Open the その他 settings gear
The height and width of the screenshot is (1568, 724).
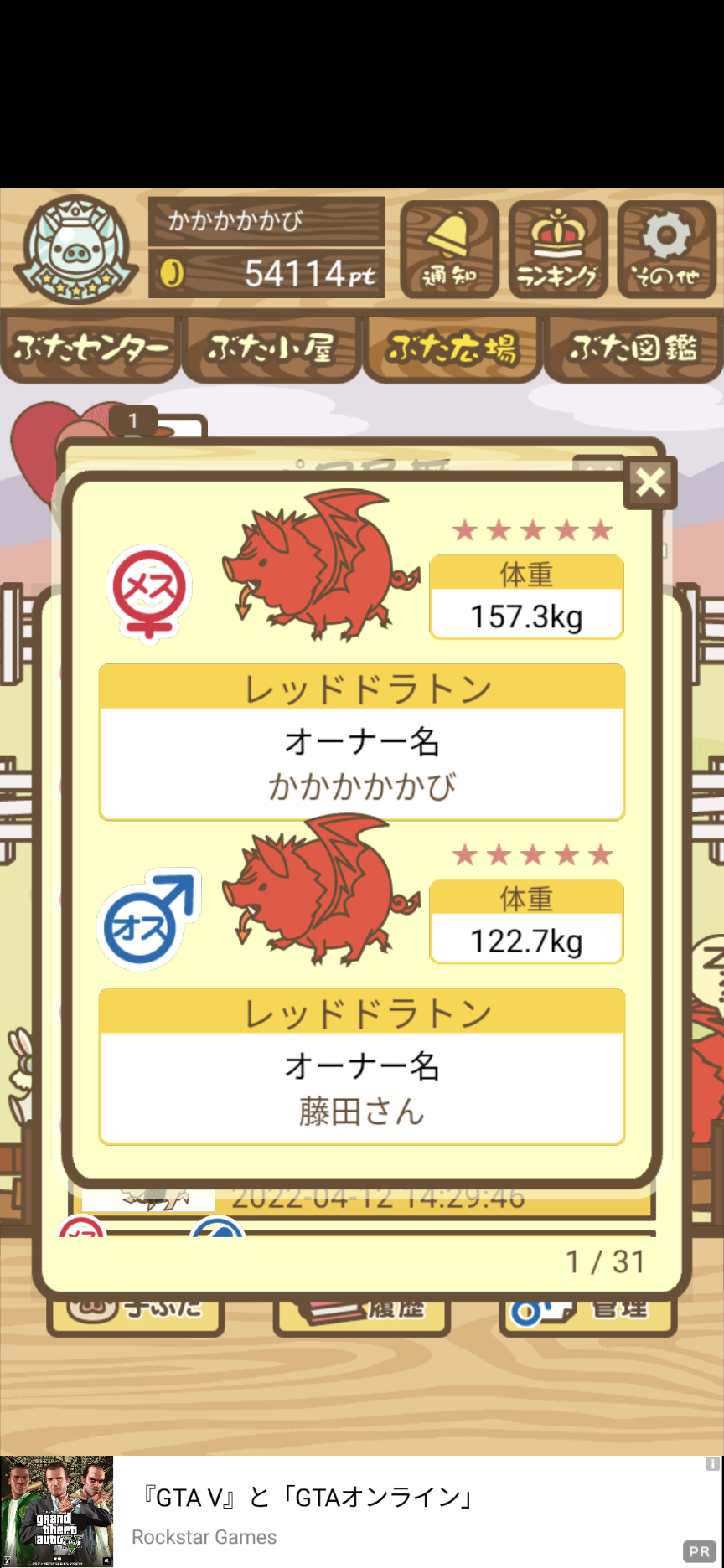pos(667,250)
